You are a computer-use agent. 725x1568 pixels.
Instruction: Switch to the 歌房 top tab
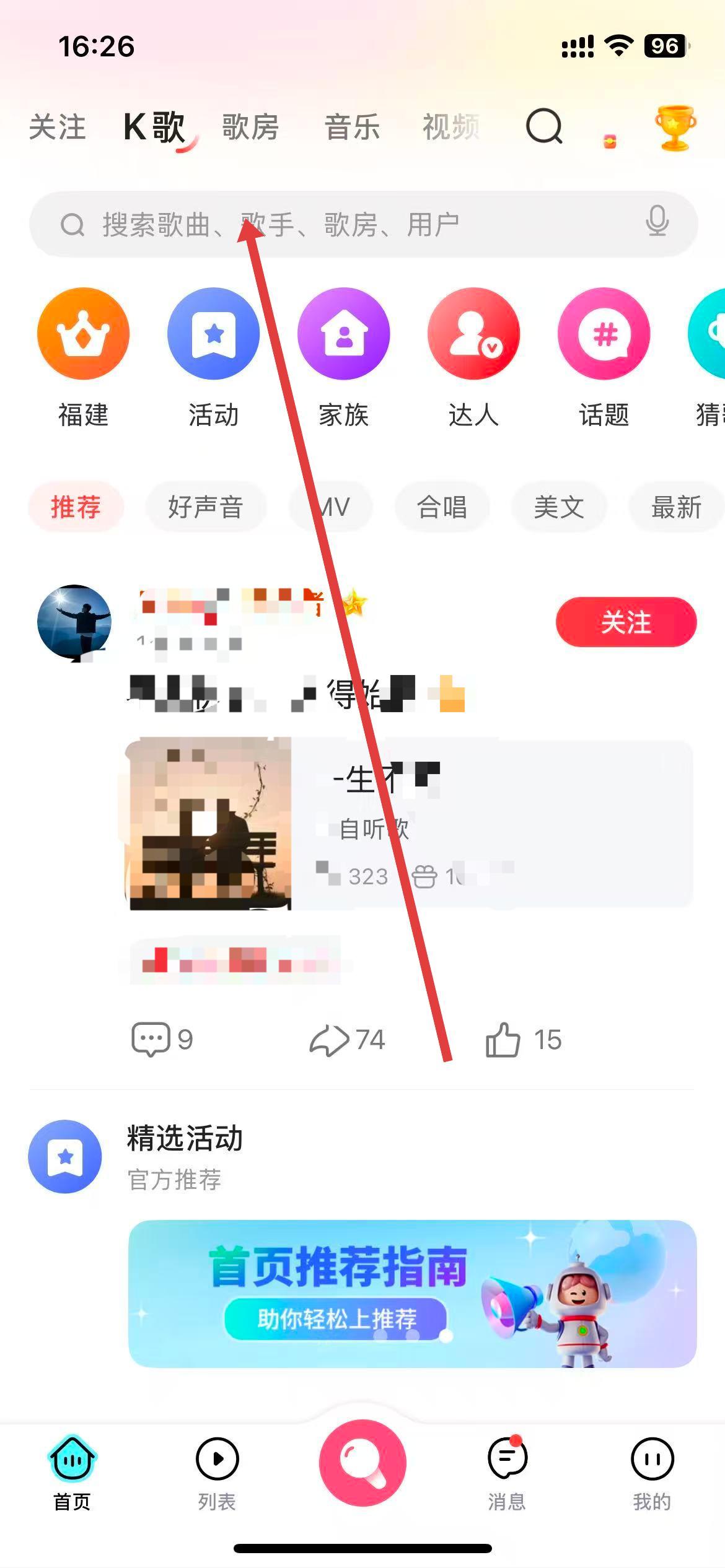(250, 128)
